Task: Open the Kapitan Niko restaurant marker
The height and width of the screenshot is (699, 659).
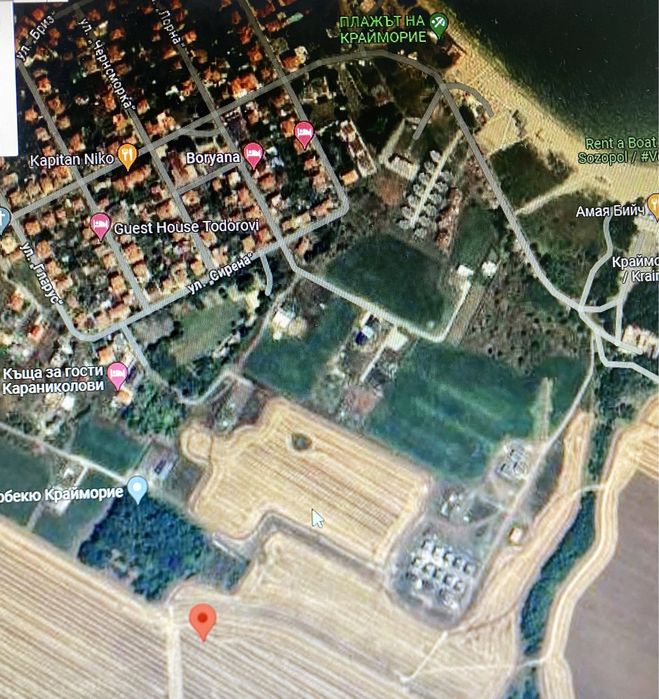Action: click(x=128, y=156)
